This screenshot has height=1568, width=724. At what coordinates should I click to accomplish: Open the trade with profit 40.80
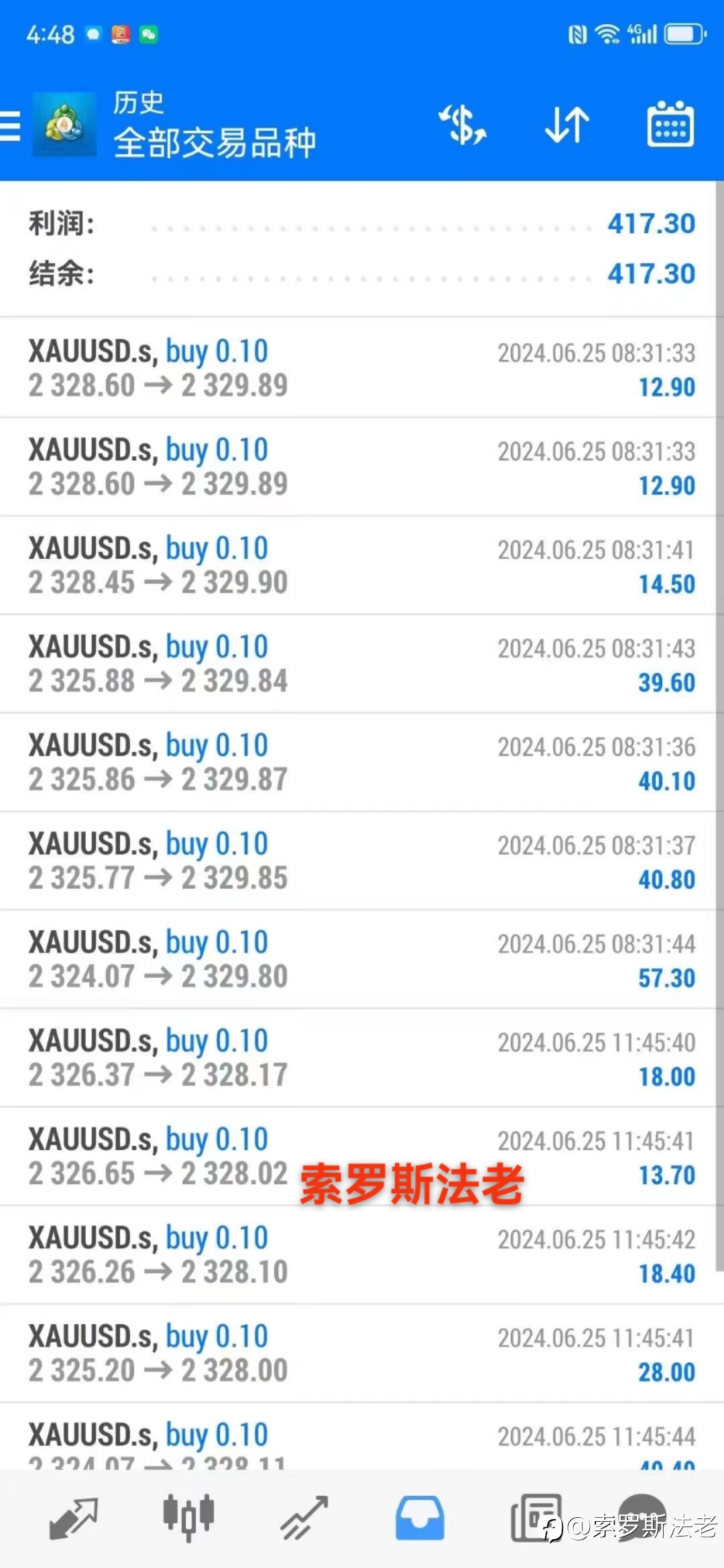(x=362, y=860)
